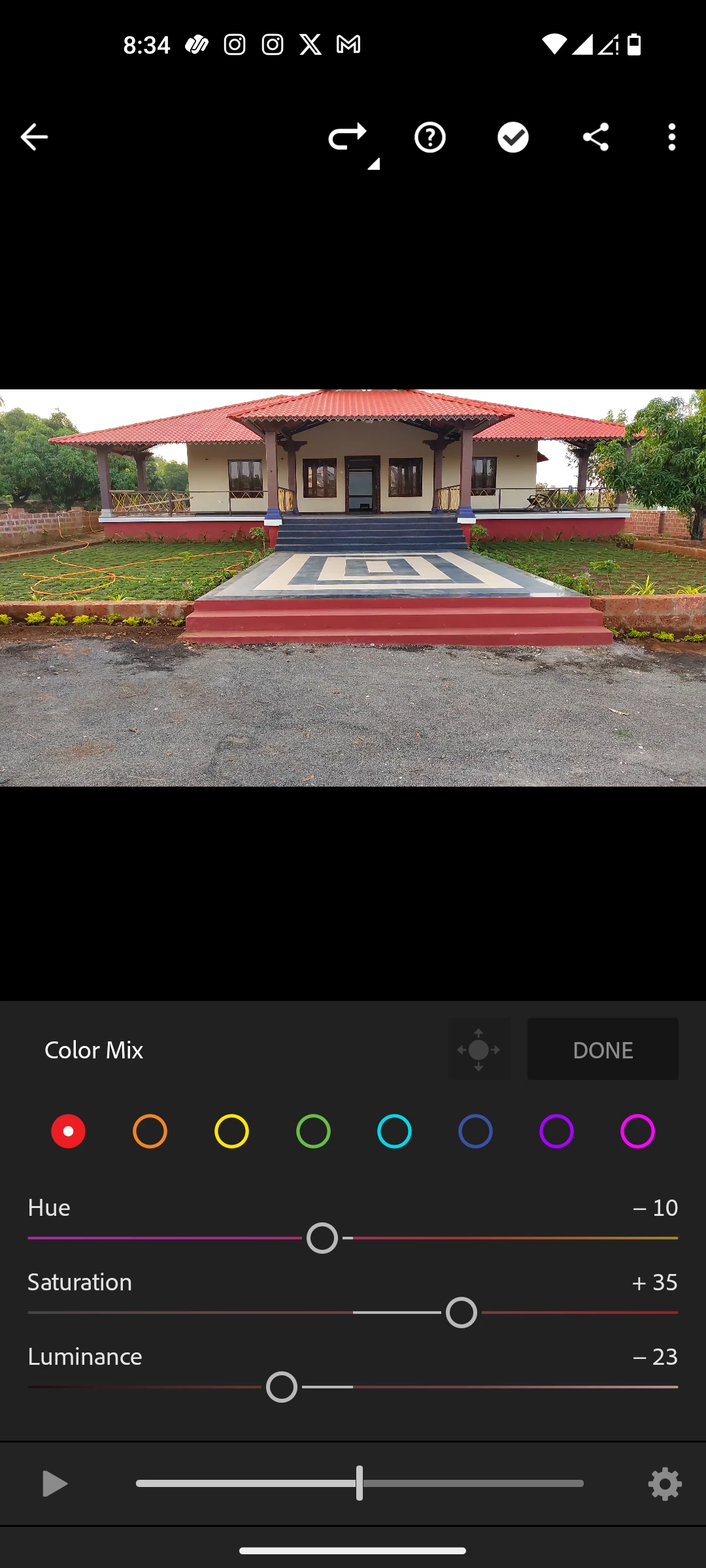Select the blue color swatch
Screen dimensions: 706x1568
click(x=475, y=1131)
